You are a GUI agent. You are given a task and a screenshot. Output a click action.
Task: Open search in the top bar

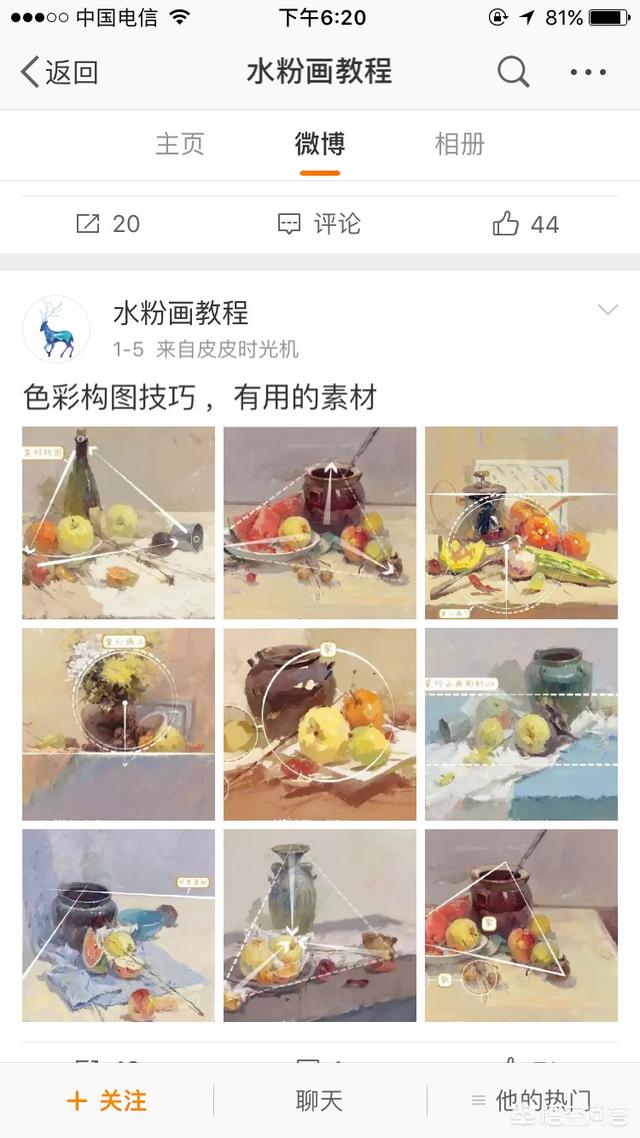(513, 72)
